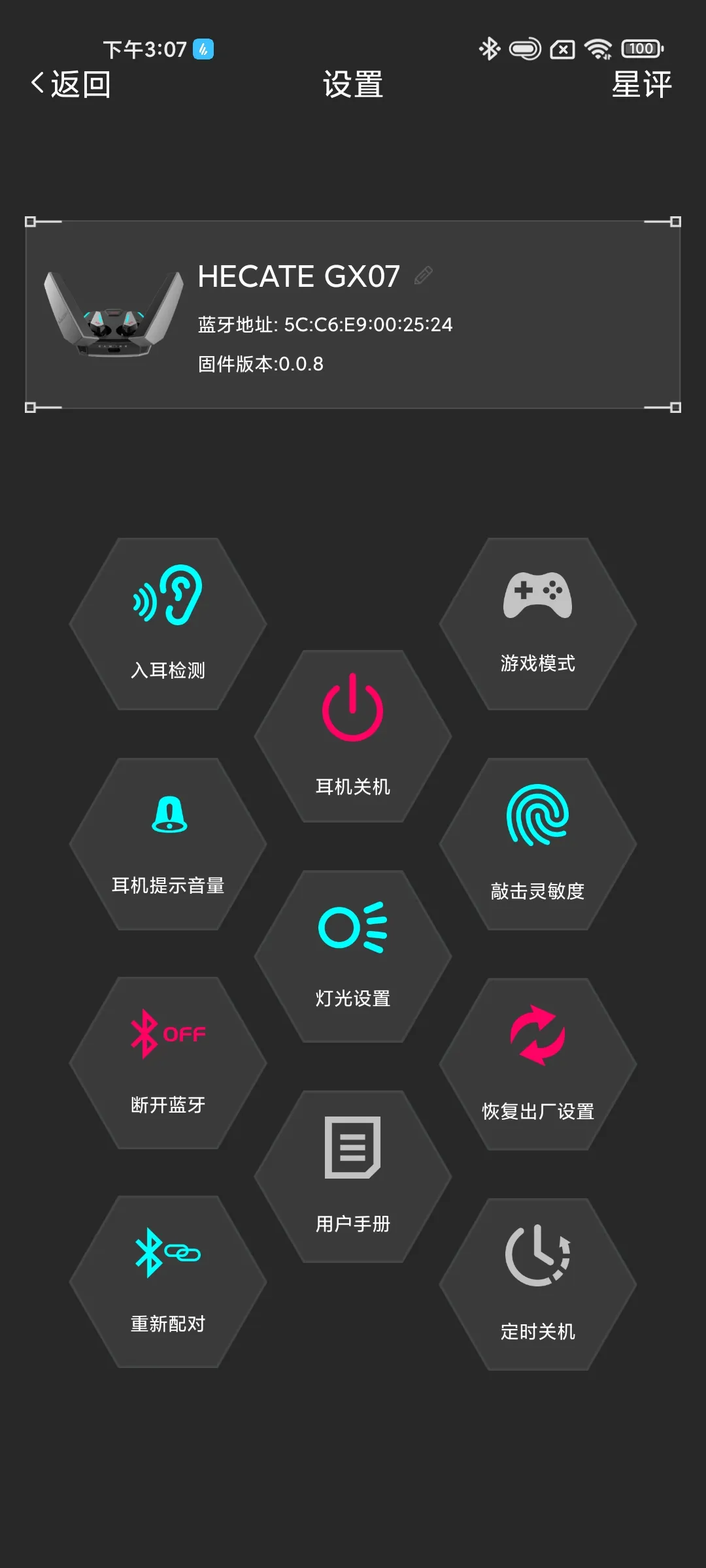
Task: Open 入耳检测 in-ear detection
Action: [x=168, y=624]
